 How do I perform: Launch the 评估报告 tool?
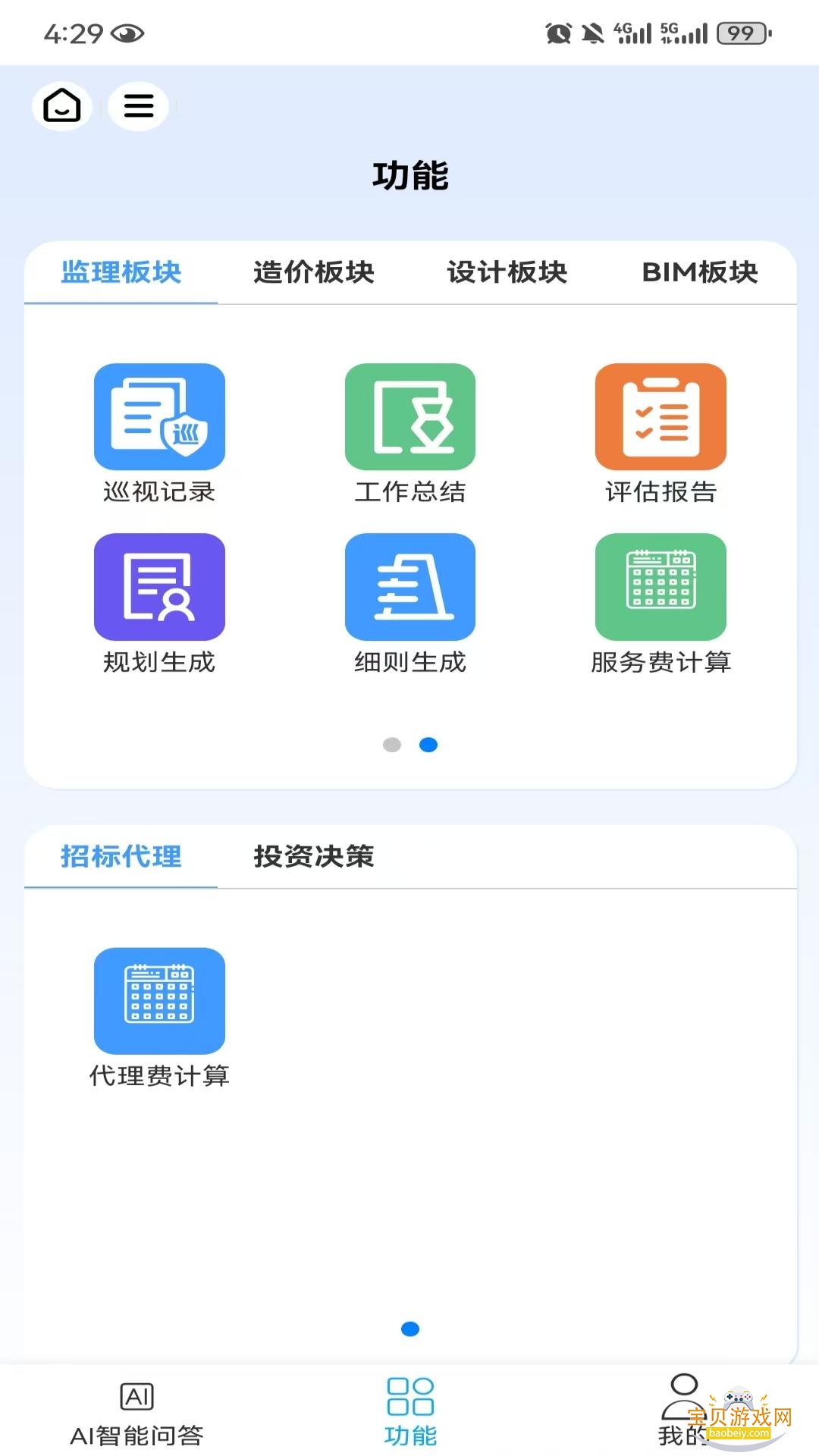pos(661,432)
